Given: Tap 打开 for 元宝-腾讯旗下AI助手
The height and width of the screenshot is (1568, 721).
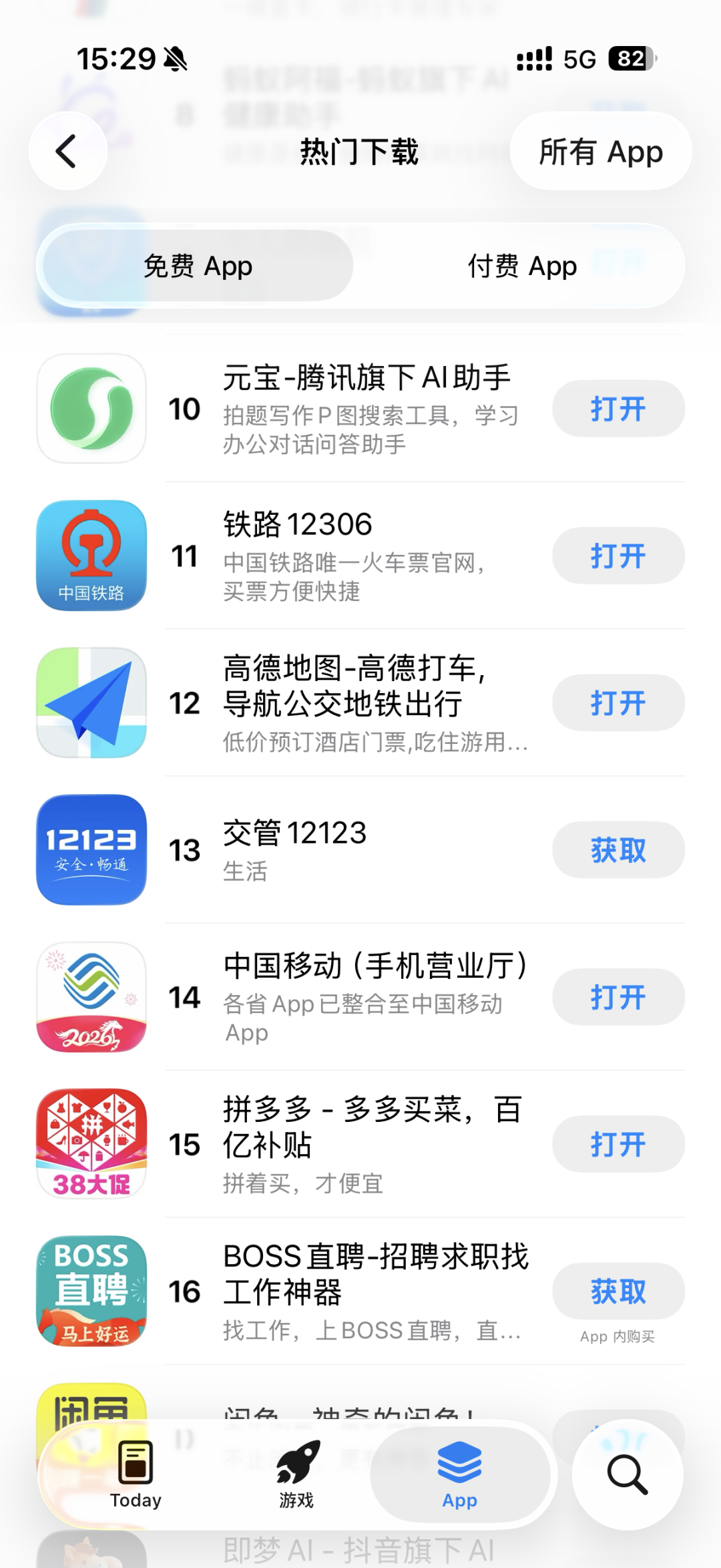Looking at the screenshot, I should pos(618,409).
